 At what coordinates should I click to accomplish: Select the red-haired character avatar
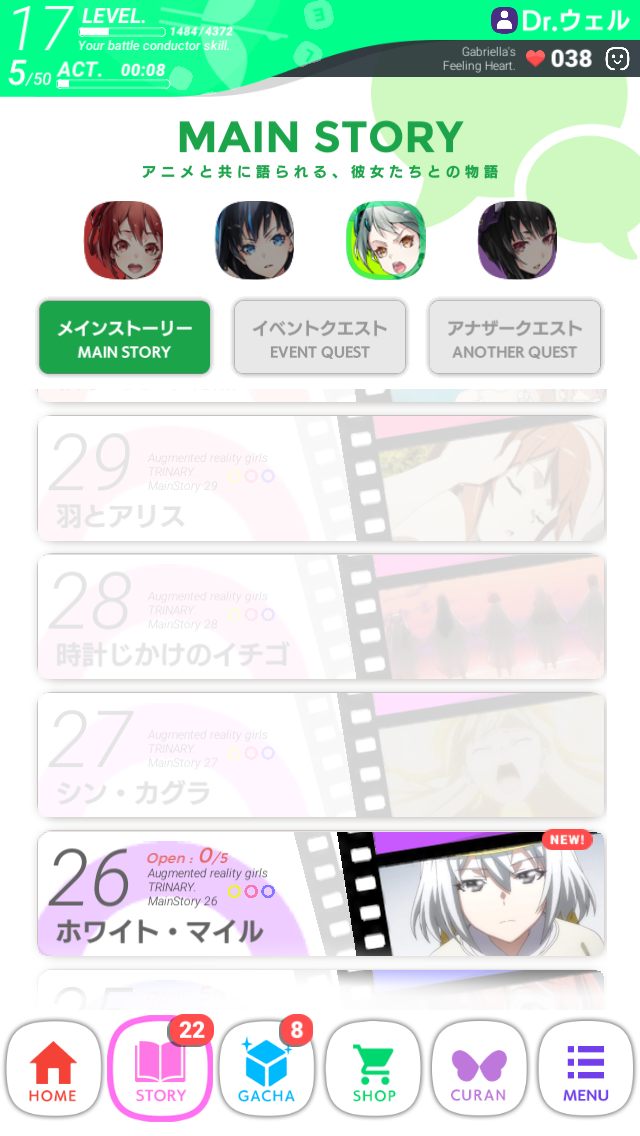pos(123,240)
